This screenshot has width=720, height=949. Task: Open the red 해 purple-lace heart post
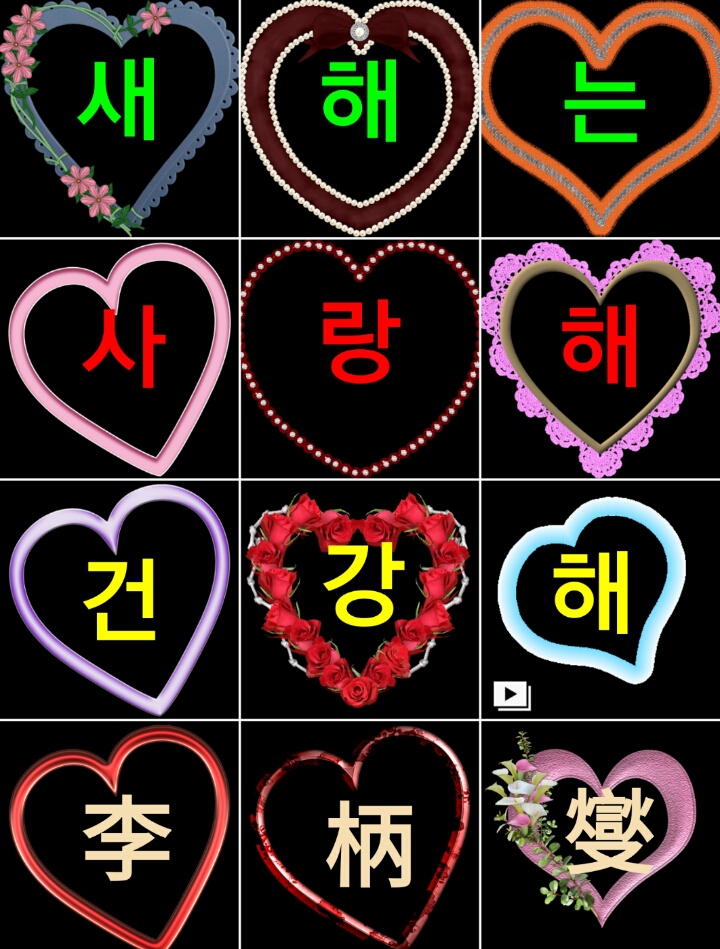tap(601, 358)
